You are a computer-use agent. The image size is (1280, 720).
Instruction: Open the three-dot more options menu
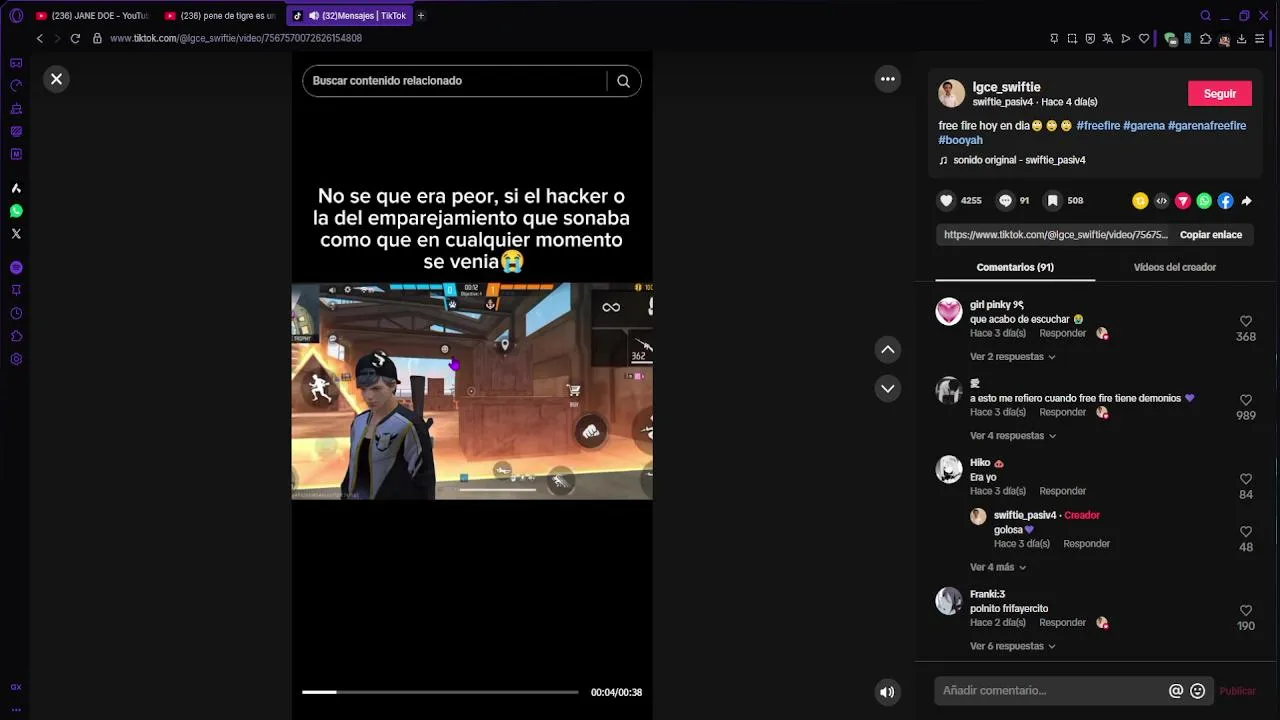coord(887,79)
